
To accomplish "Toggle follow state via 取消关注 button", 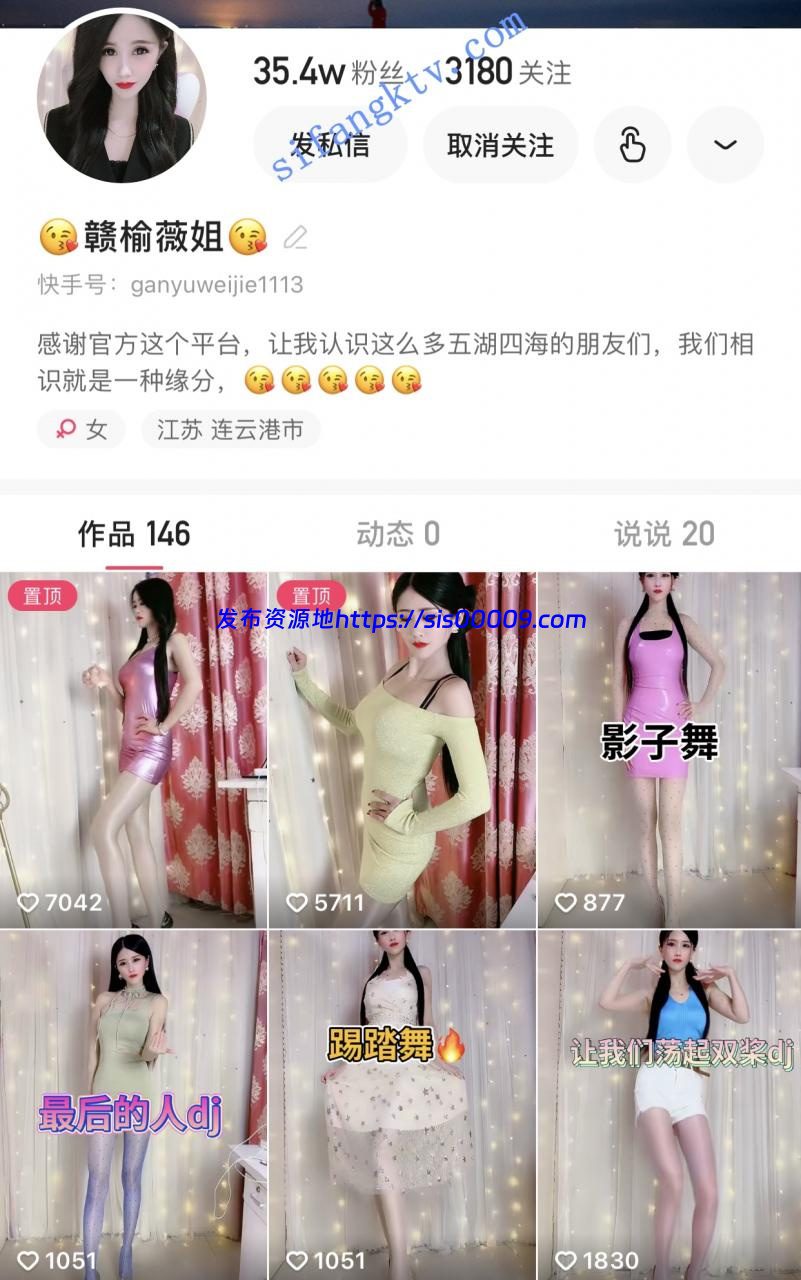I will point(500,145).
